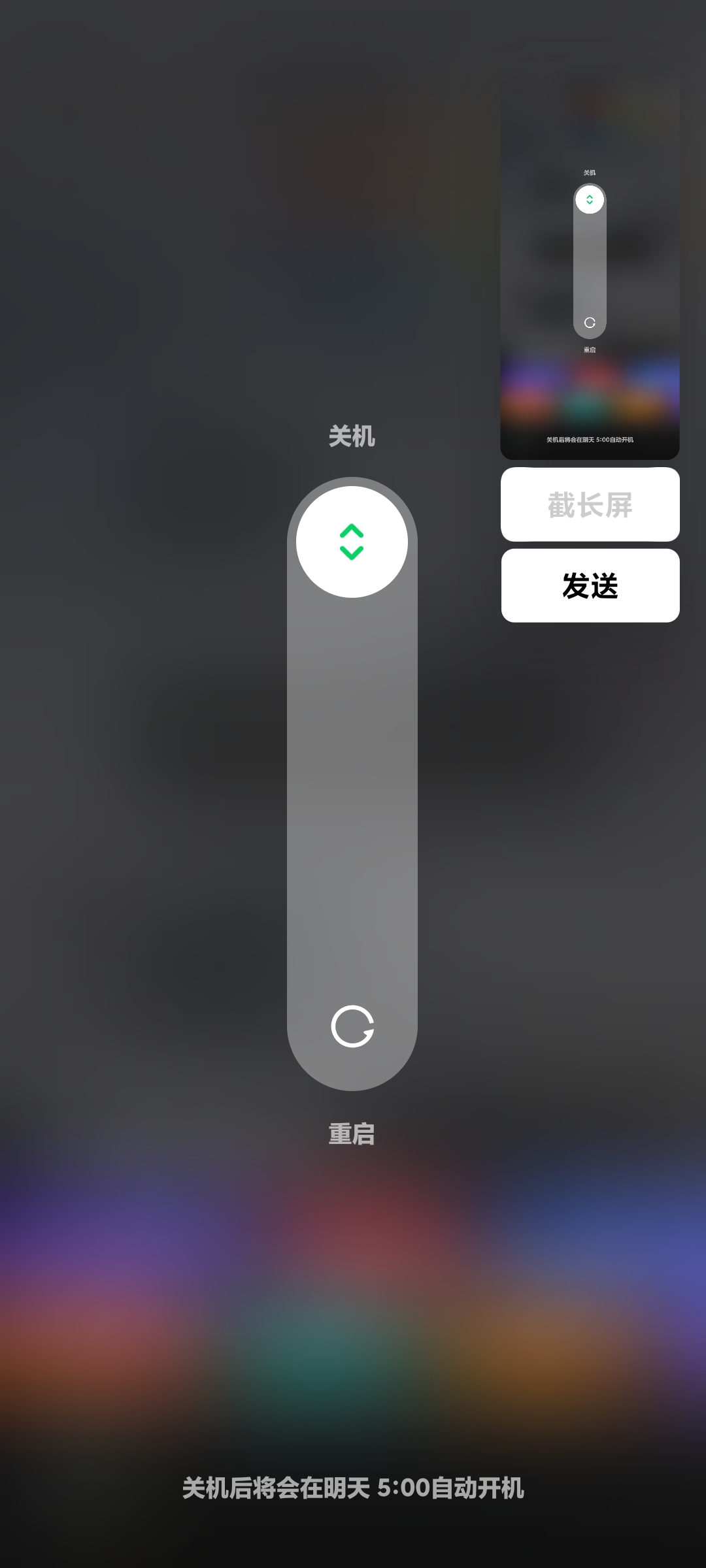
Task: Tap the restart icon above 重启
Action: 352,1026
